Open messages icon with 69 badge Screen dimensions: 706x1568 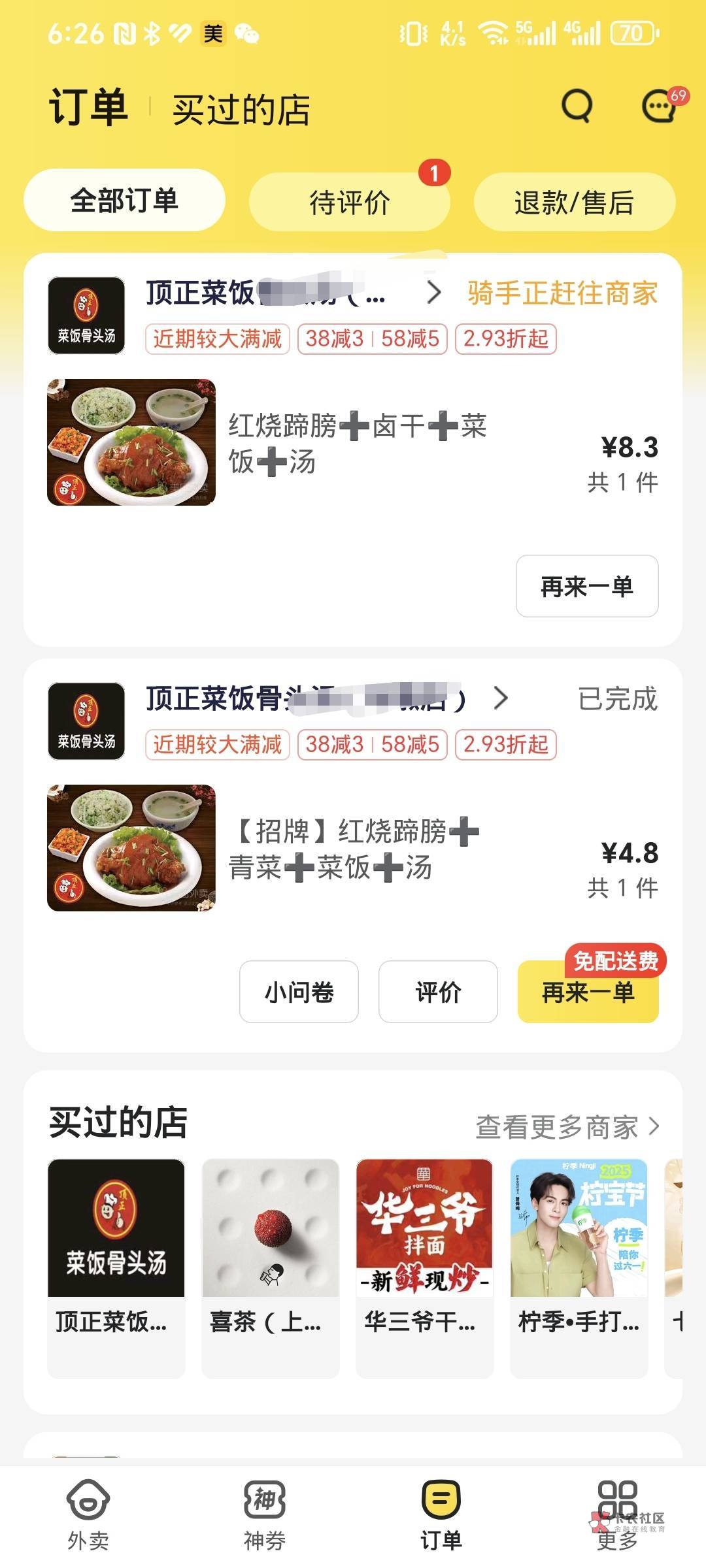pos(660,106)
